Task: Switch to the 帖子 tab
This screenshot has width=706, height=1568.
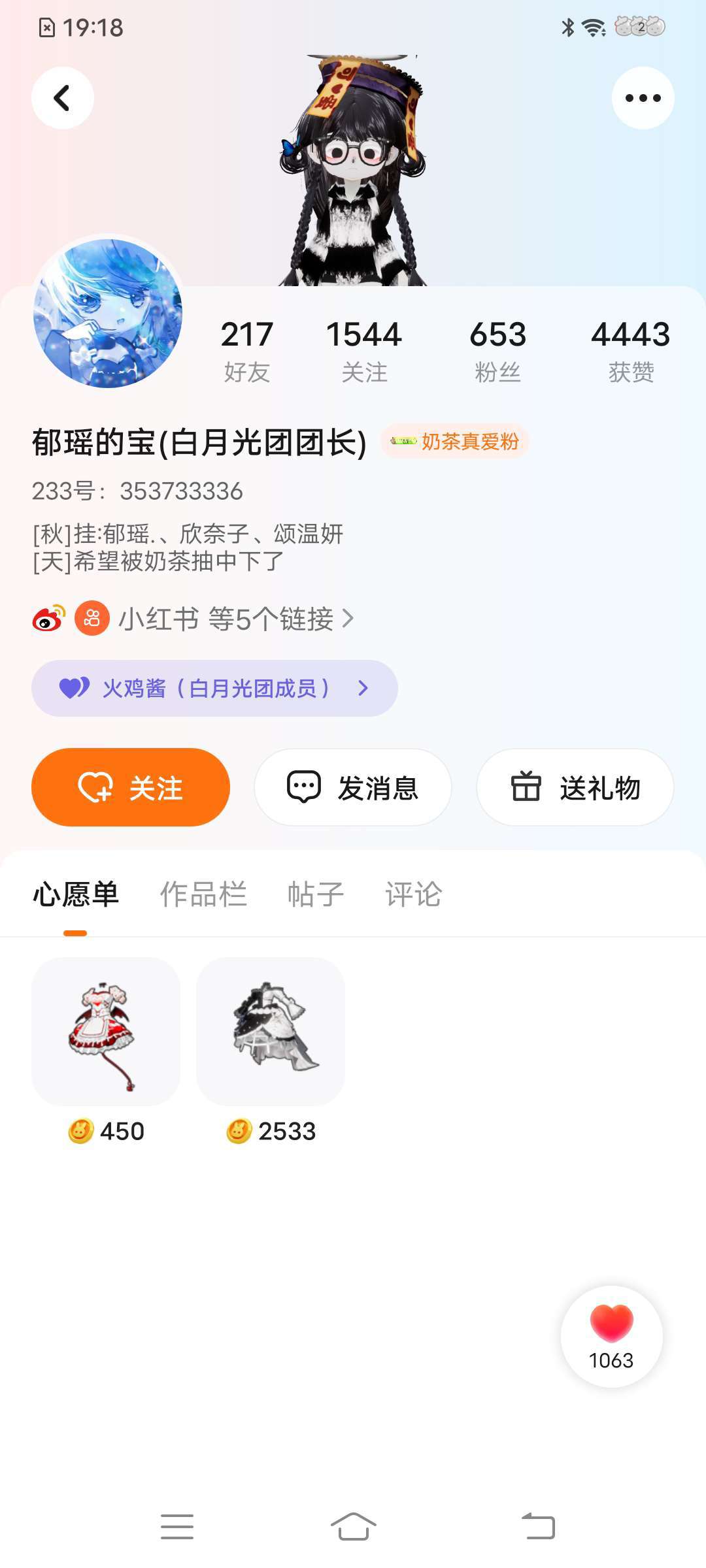Action: [316, 894]
